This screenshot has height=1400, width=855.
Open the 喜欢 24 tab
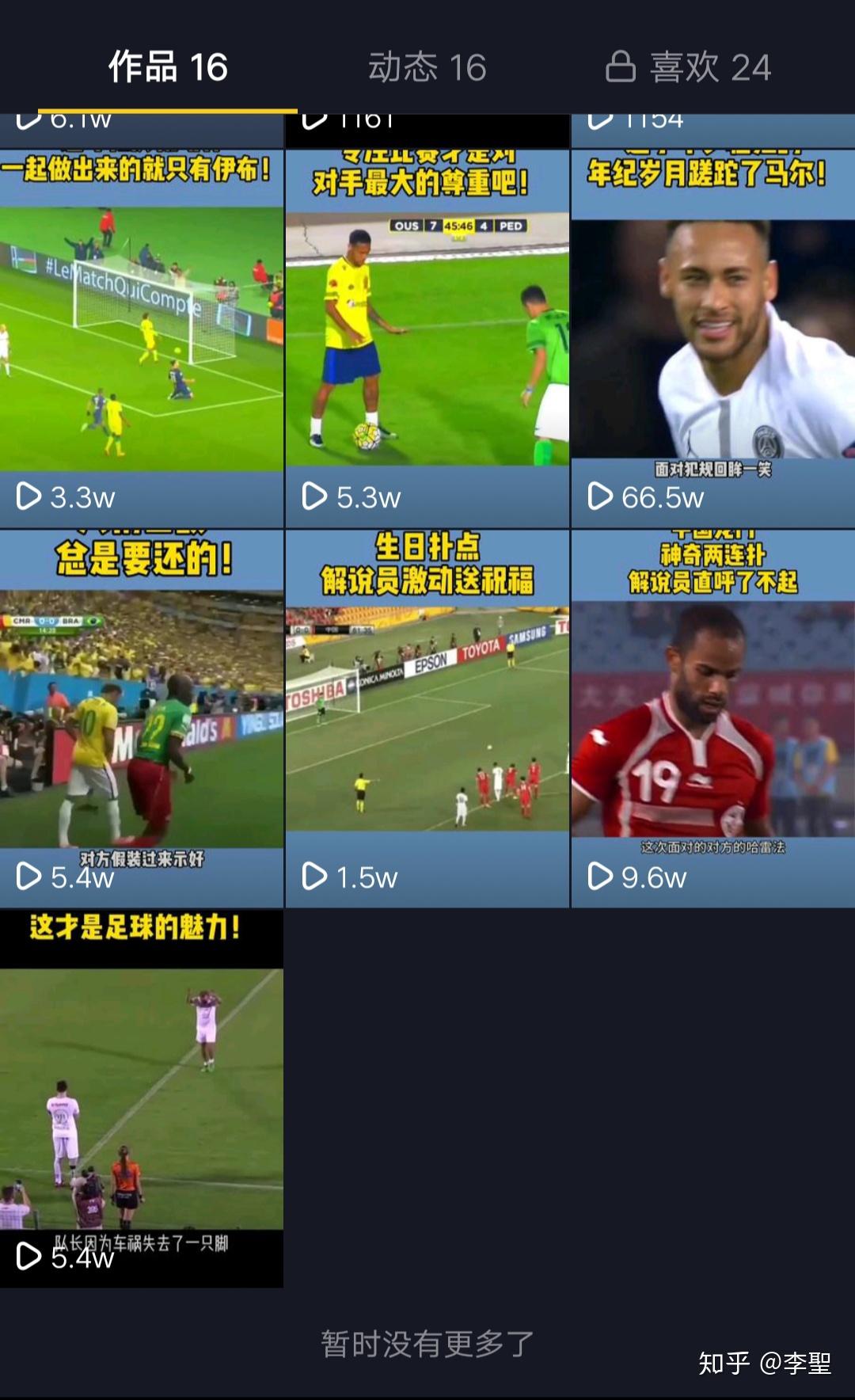(689, 67)
